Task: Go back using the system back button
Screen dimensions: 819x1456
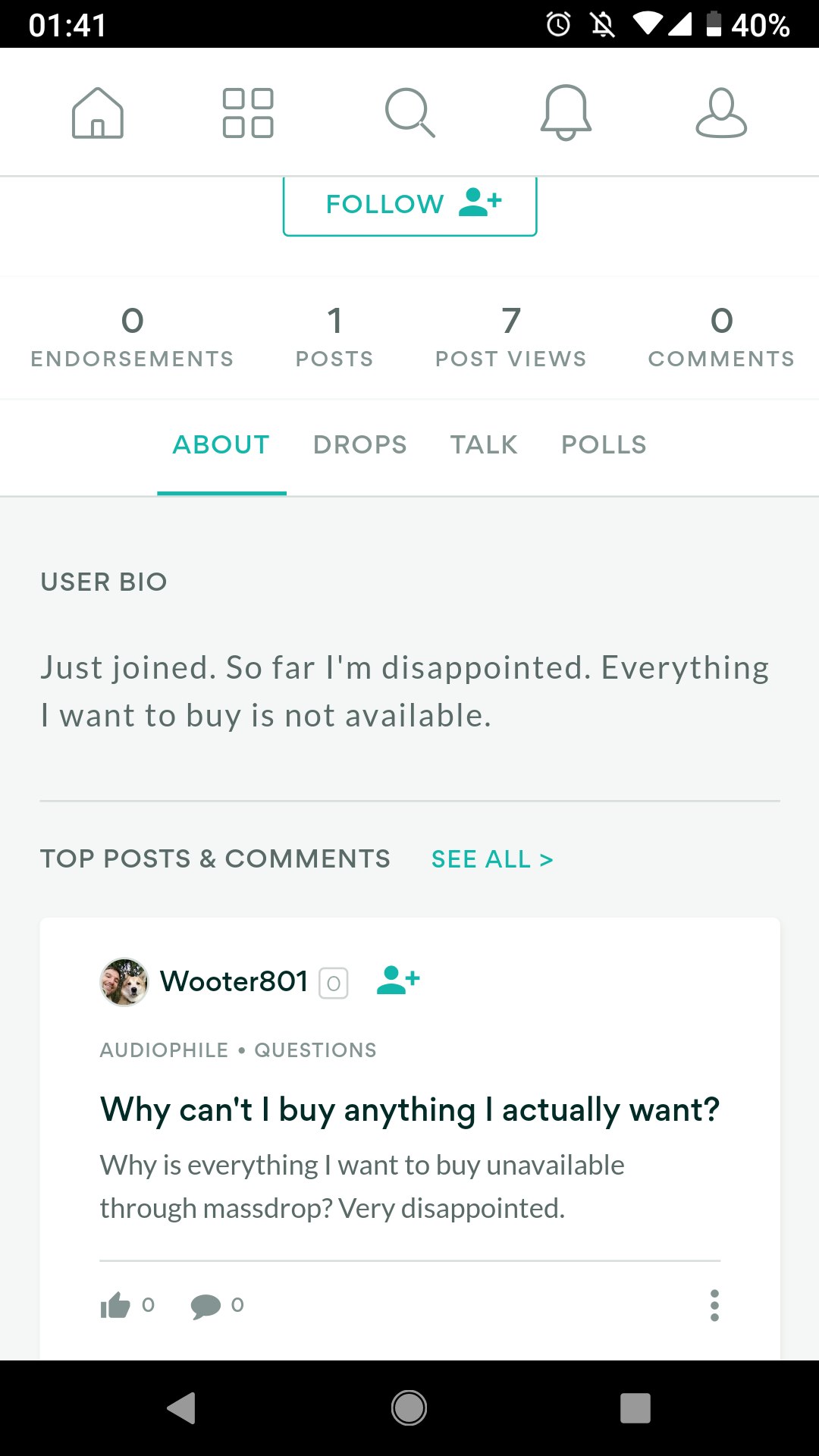Action: [x=182, y=1408]
